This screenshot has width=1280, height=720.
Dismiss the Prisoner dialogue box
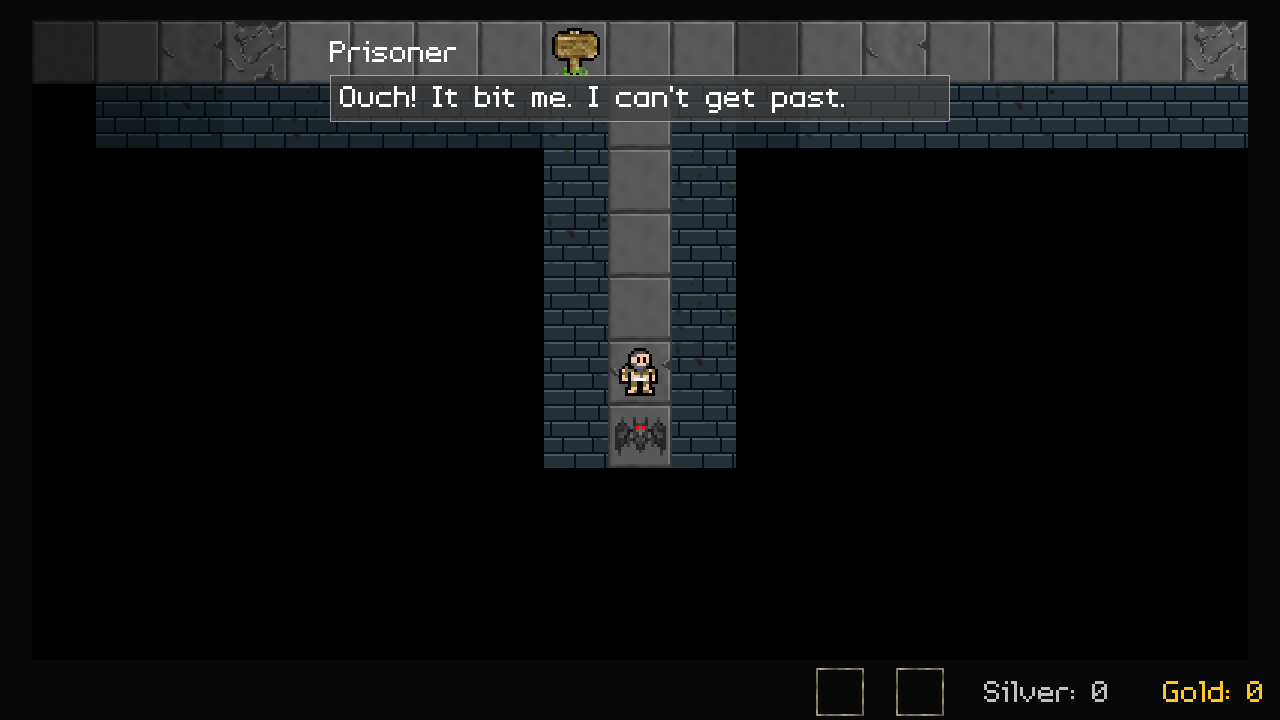click(639, 98)
